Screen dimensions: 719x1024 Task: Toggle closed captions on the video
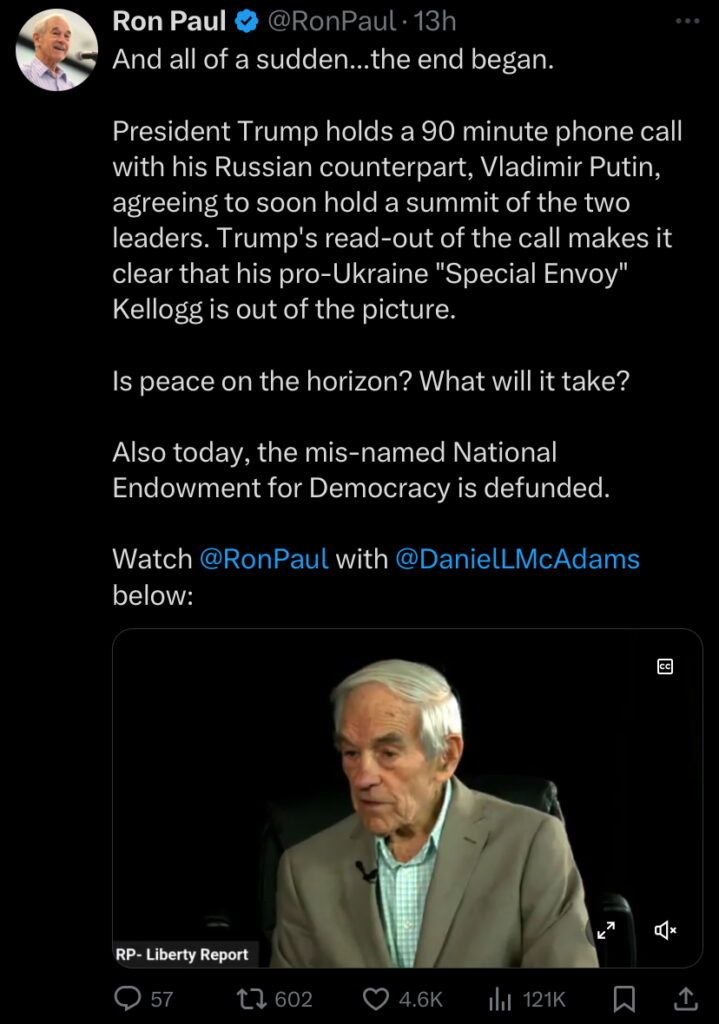(x=665, y=666)
